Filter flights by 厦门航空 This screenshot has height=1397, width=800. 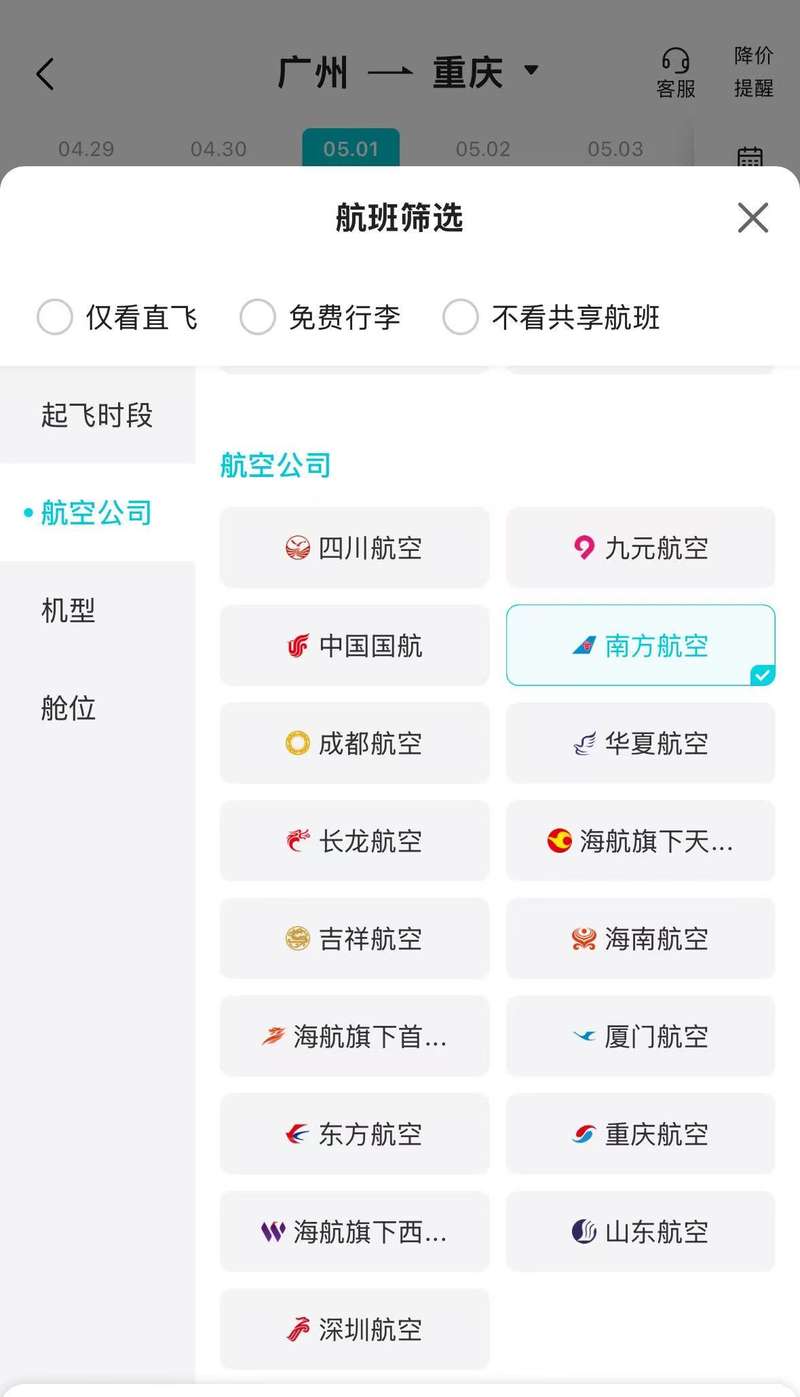[x=640, y=1036]
